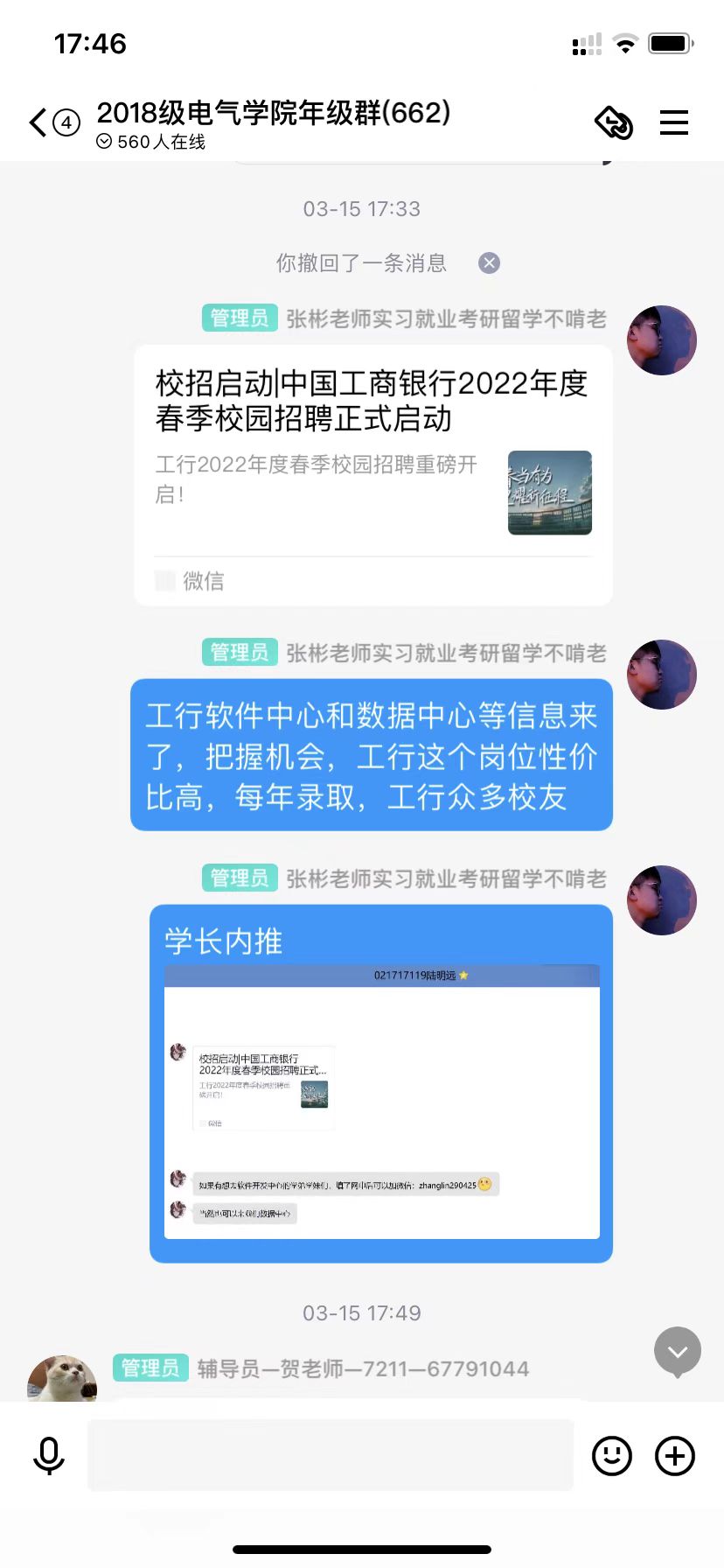
Task: Go back to the chat list
Action: pyautogui.click(x=39, y=122)
